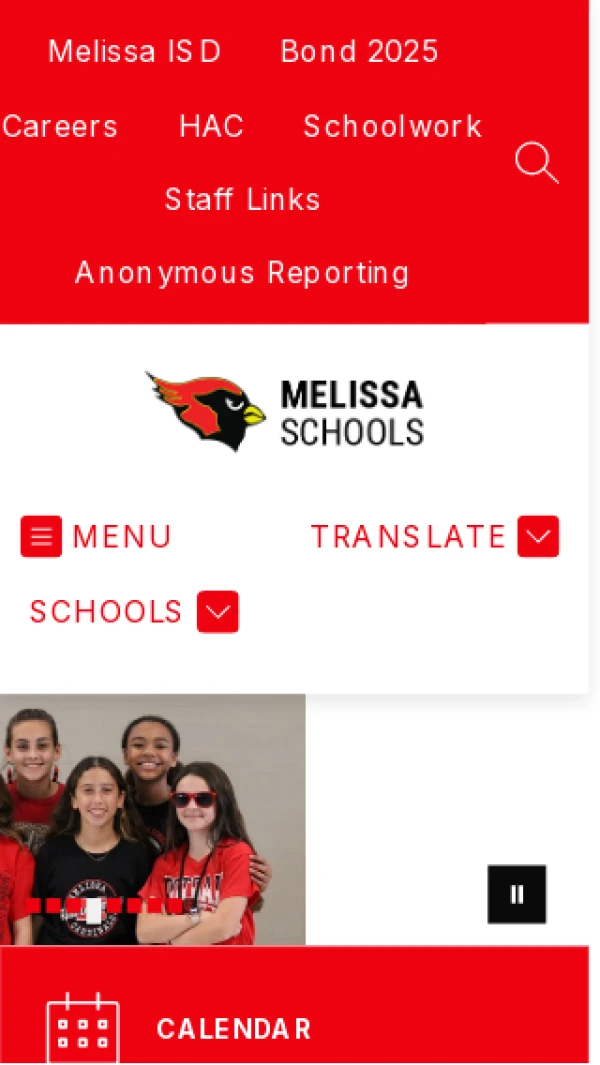The width and height of the screenshot is (600, 1065).
Task: Open the Careers link
Action: coord(60,127)
